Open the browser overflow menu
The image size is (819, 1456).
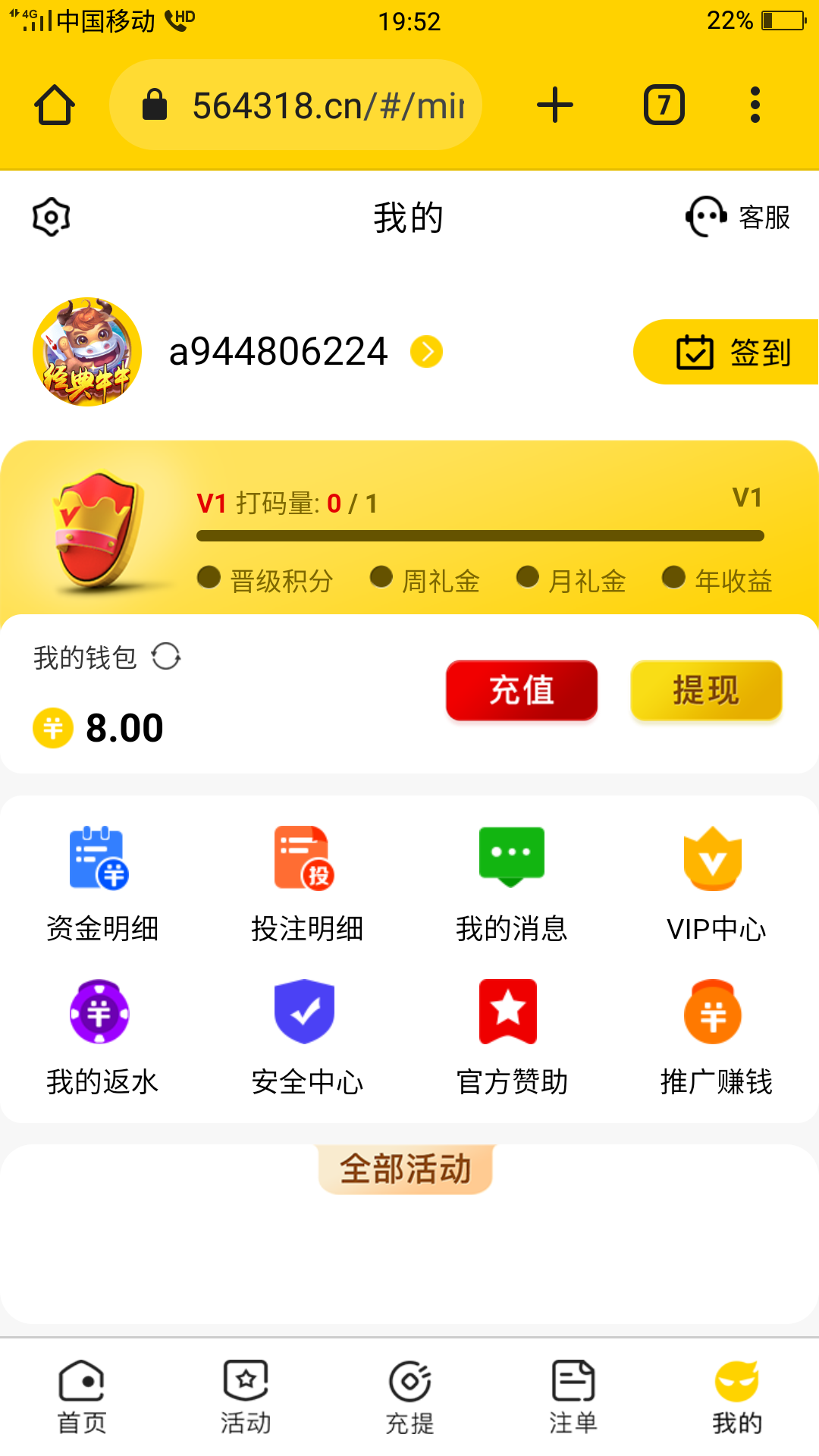(755, 105)
